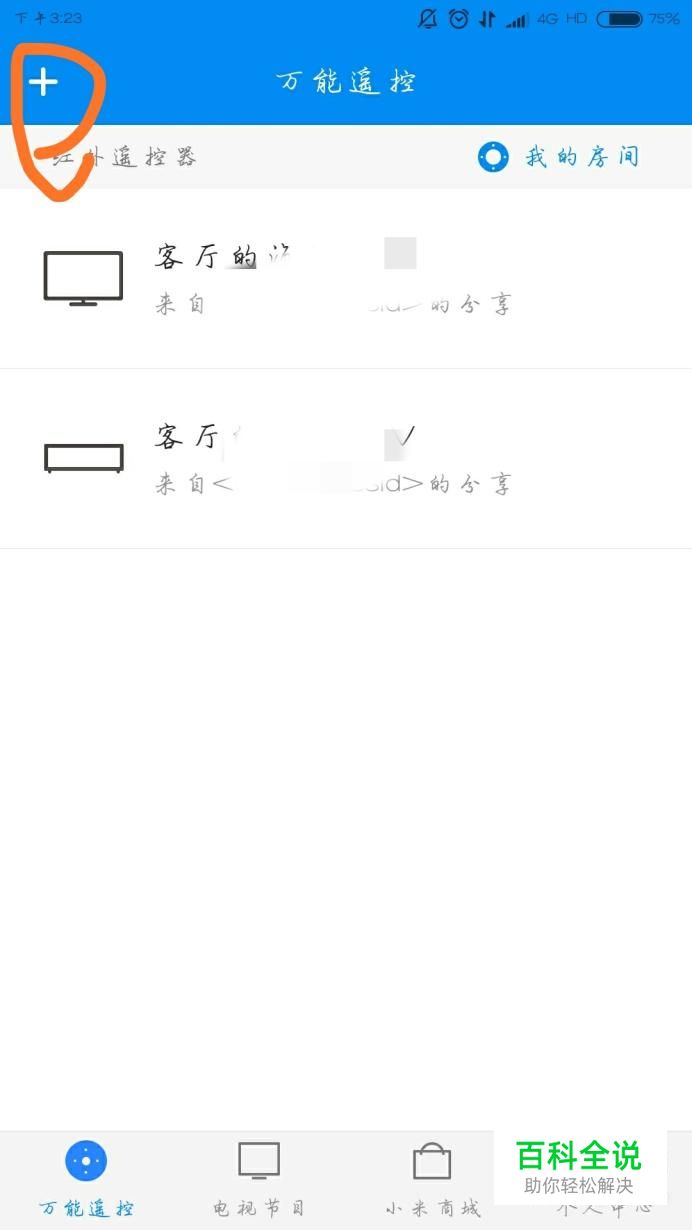Open the living room set-top box remote entry

(x=346, y=459)
